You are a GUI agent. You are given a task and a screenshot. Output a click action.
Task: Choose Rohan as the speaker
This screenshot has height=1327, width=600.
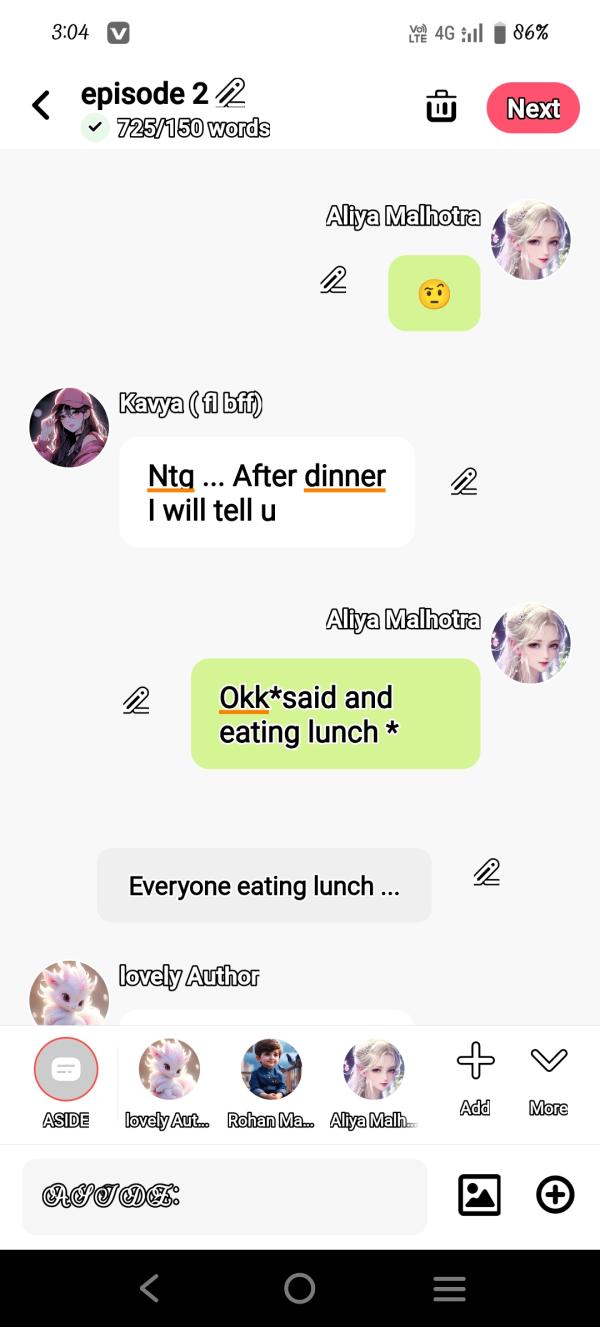pos(271,1070)
